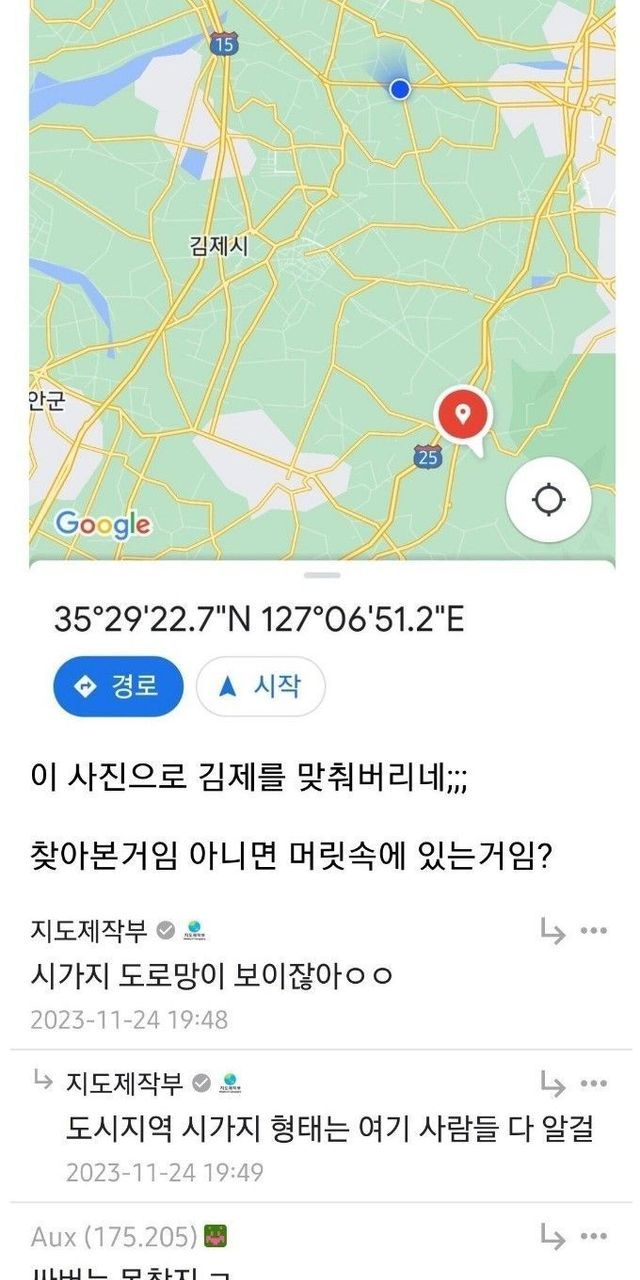The width and height of the screenshot is (640, 1280).
Task: View the 지도제작부 profile from the 19:48 comment
Action: coord(89,931)
